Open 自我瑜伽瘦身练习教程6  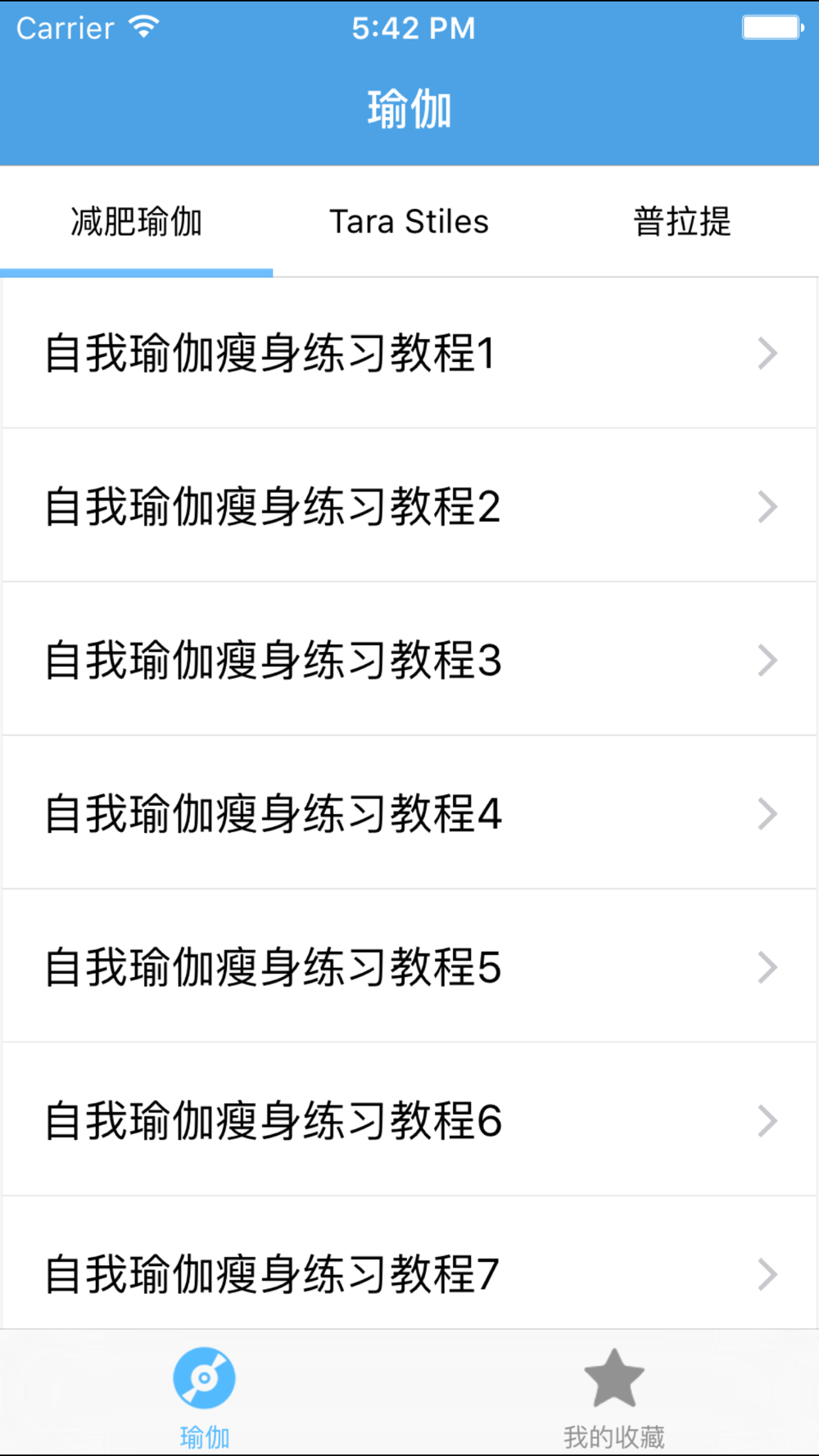[409, 1120]
